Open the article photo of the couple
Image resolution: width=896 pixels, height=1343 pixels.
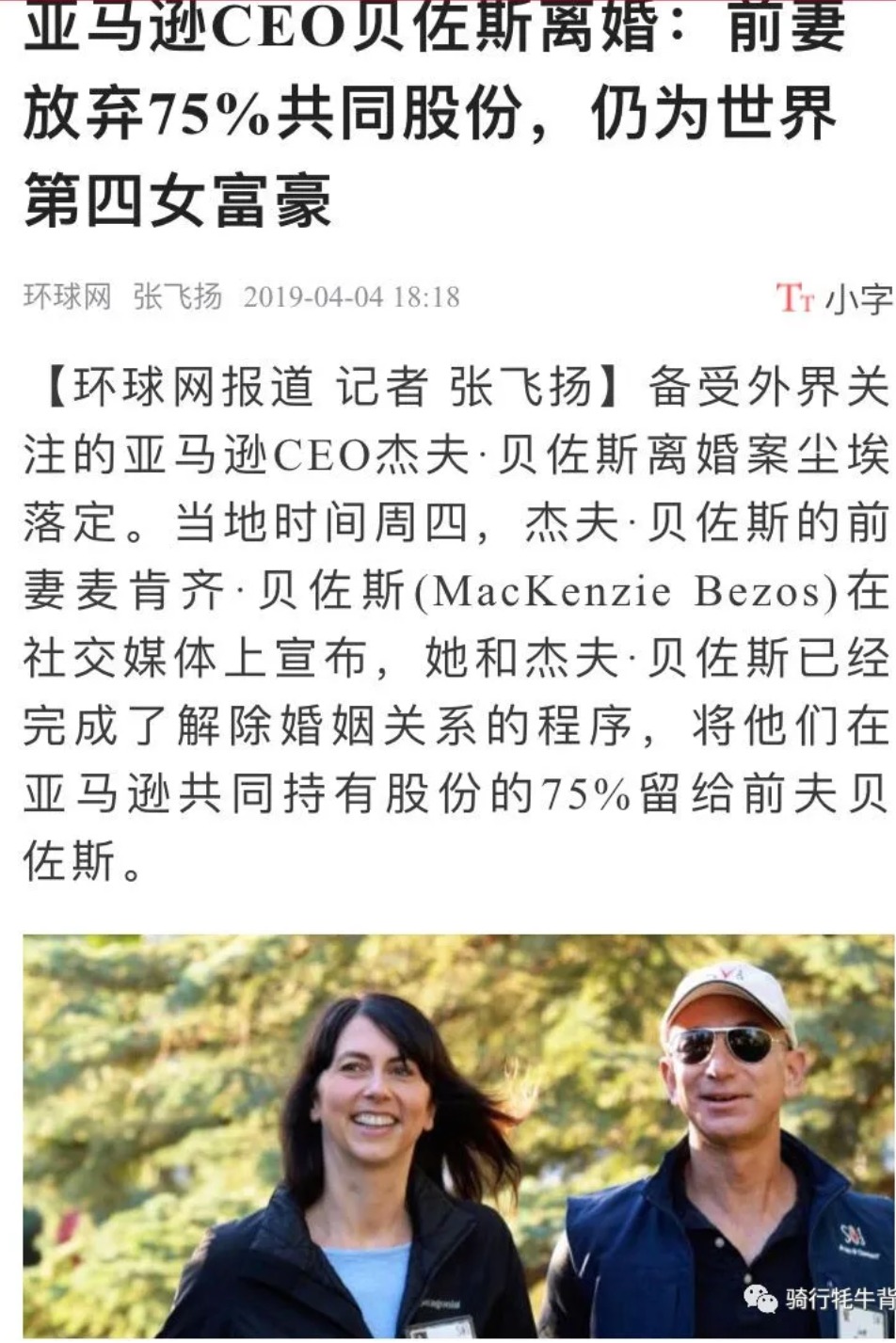pyautogui.click(x=458, y=1134)
